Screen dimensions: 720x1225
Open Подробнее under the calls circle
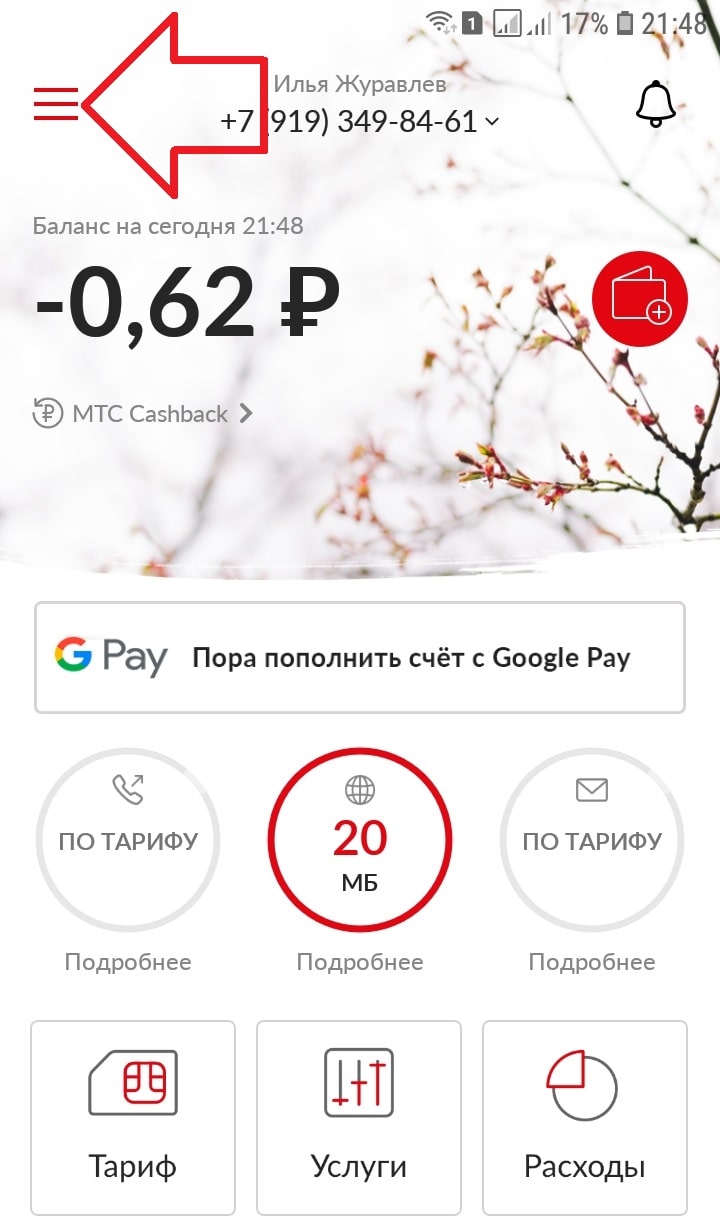pyautogui.click(x=128, y=961)
